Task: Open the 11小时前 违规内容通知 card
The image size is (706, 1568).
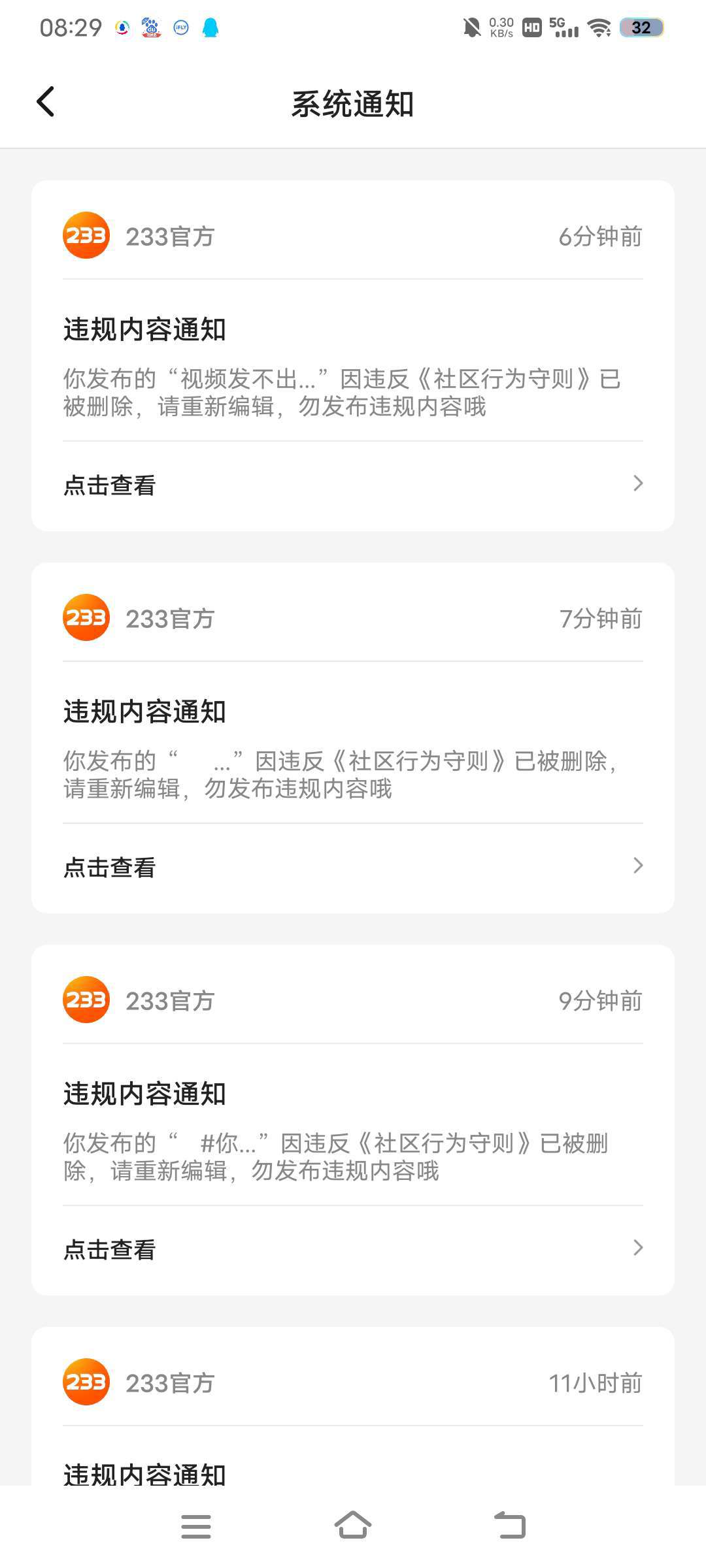Action: click(x=353, y=1407)
